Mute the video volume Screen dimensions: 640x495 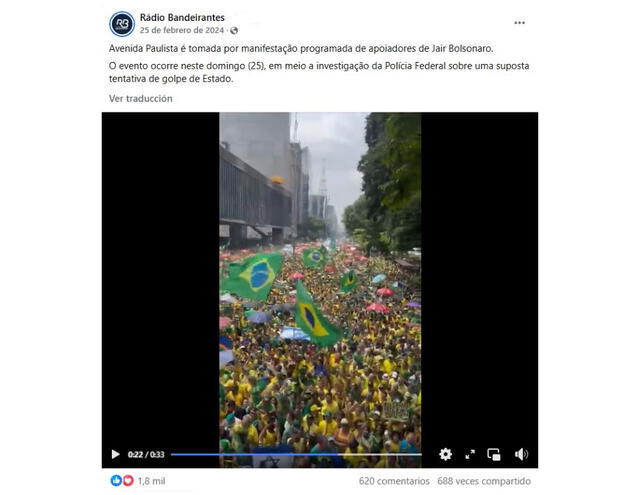pyautogui.click(x=521, y=454)
